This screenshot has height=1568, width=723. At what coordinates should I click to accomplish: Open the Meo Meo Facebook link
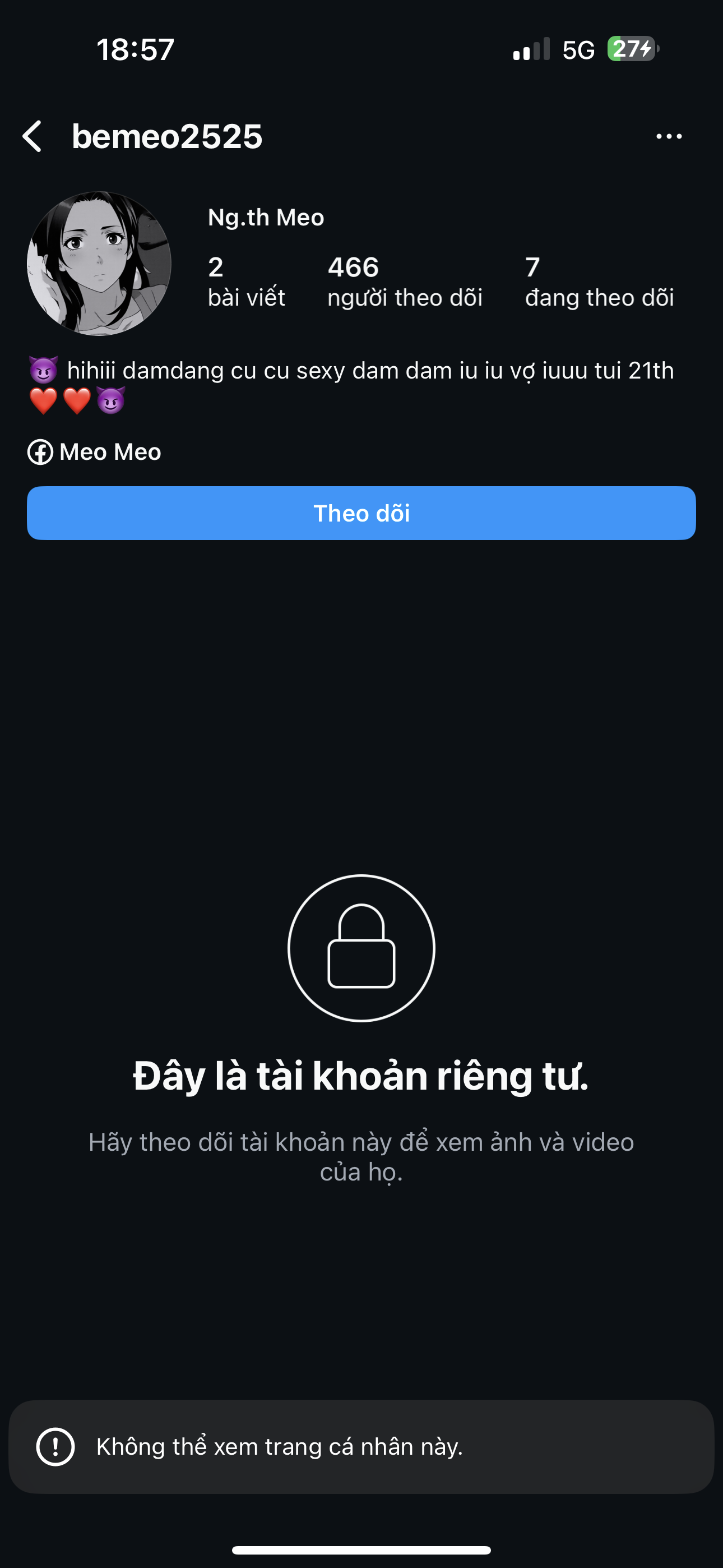tap(94, 452)
